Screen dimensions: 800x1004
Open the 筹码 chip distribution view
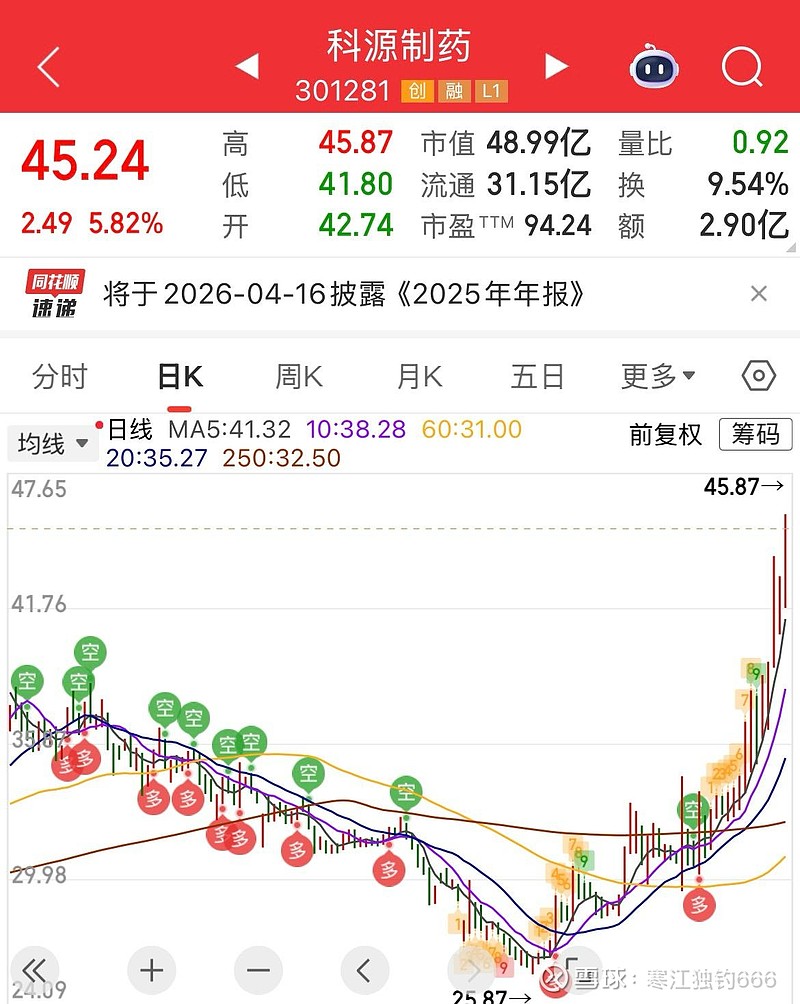click(755, 434)
